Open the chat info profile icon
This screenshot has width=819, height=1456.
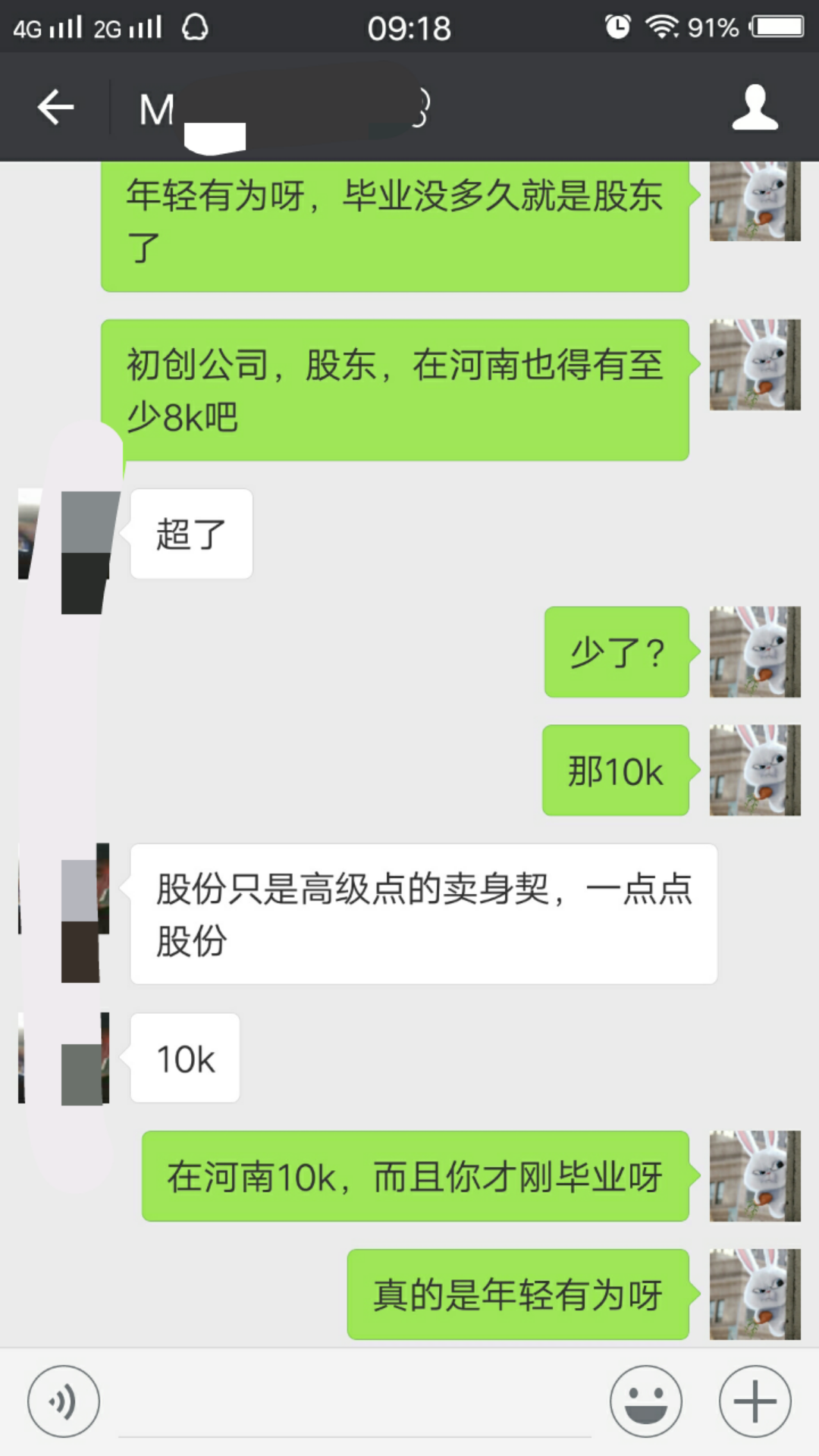point(754,107)
